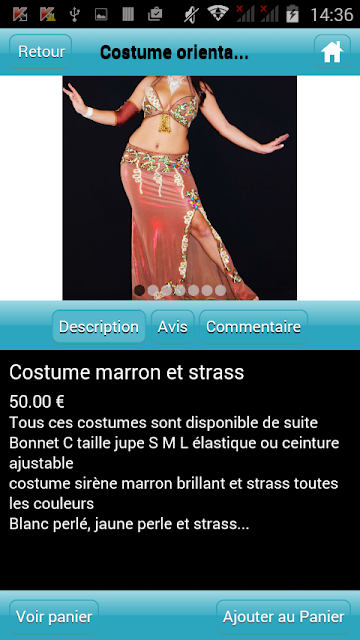
Task: Go to the home screen icon
Action: pos(332,51)
